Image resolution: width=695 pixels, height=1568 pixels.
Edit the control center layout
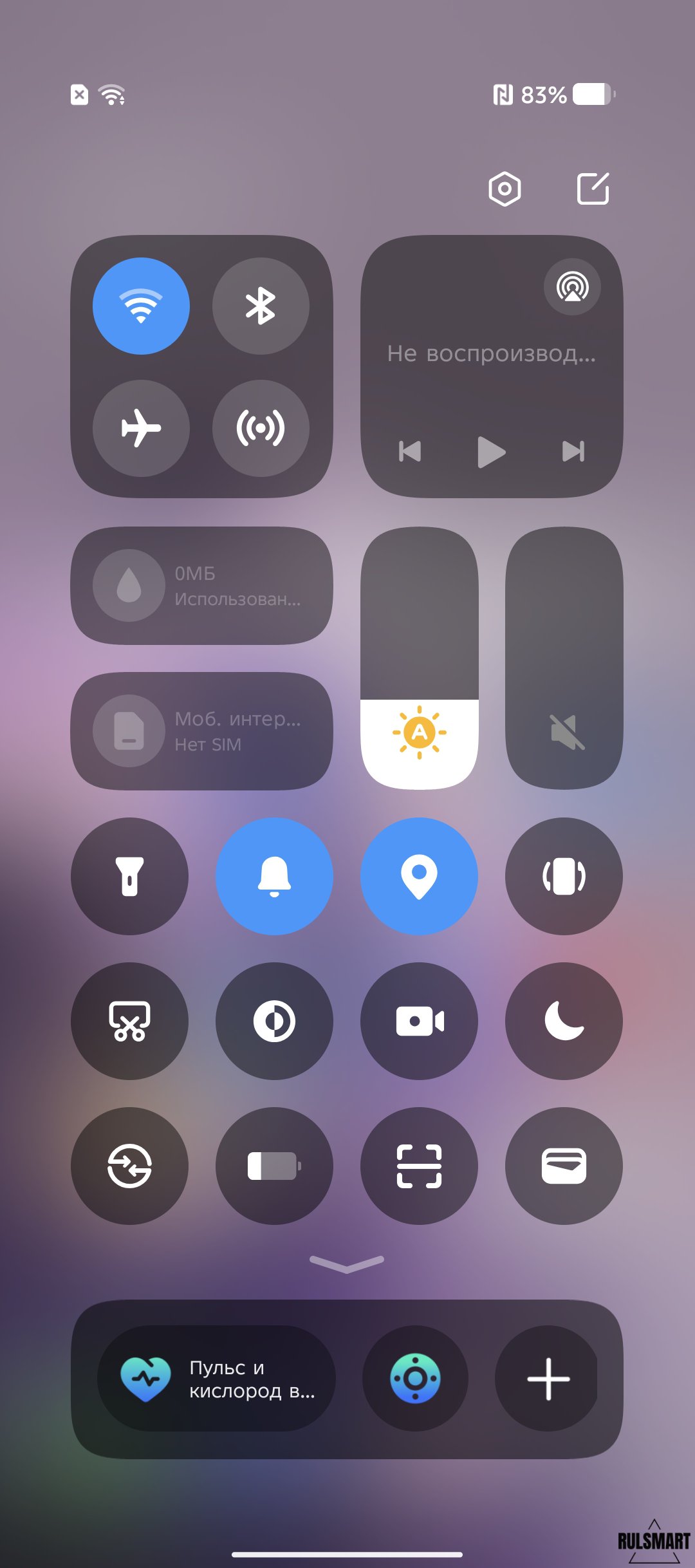pyautogui.click(x=593, y=189)
